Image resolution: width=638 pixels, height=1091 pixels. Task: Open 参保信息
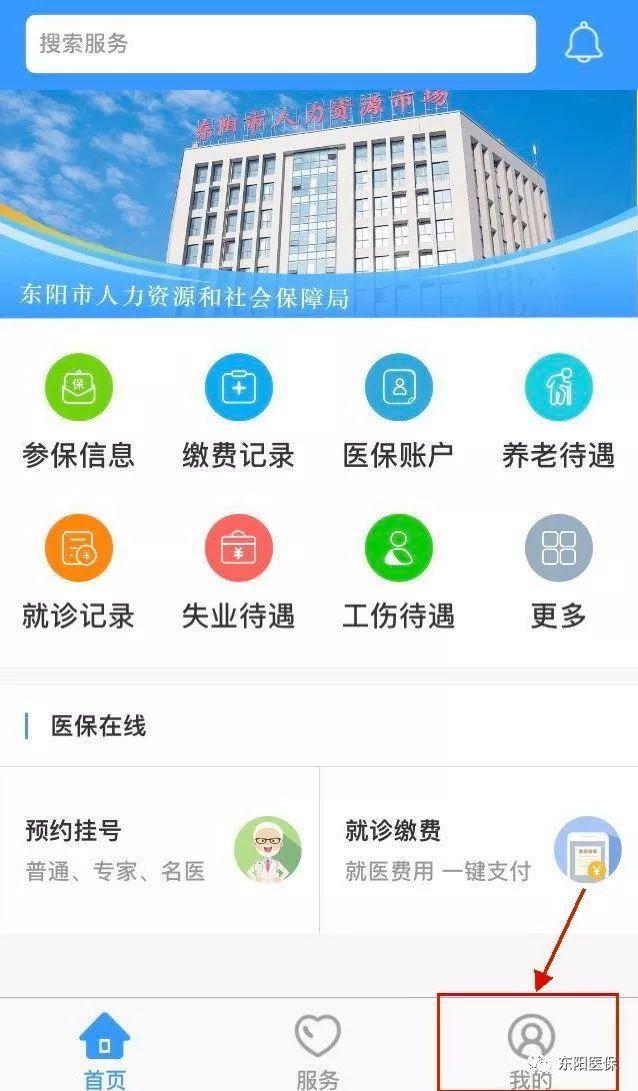[79, 412]
